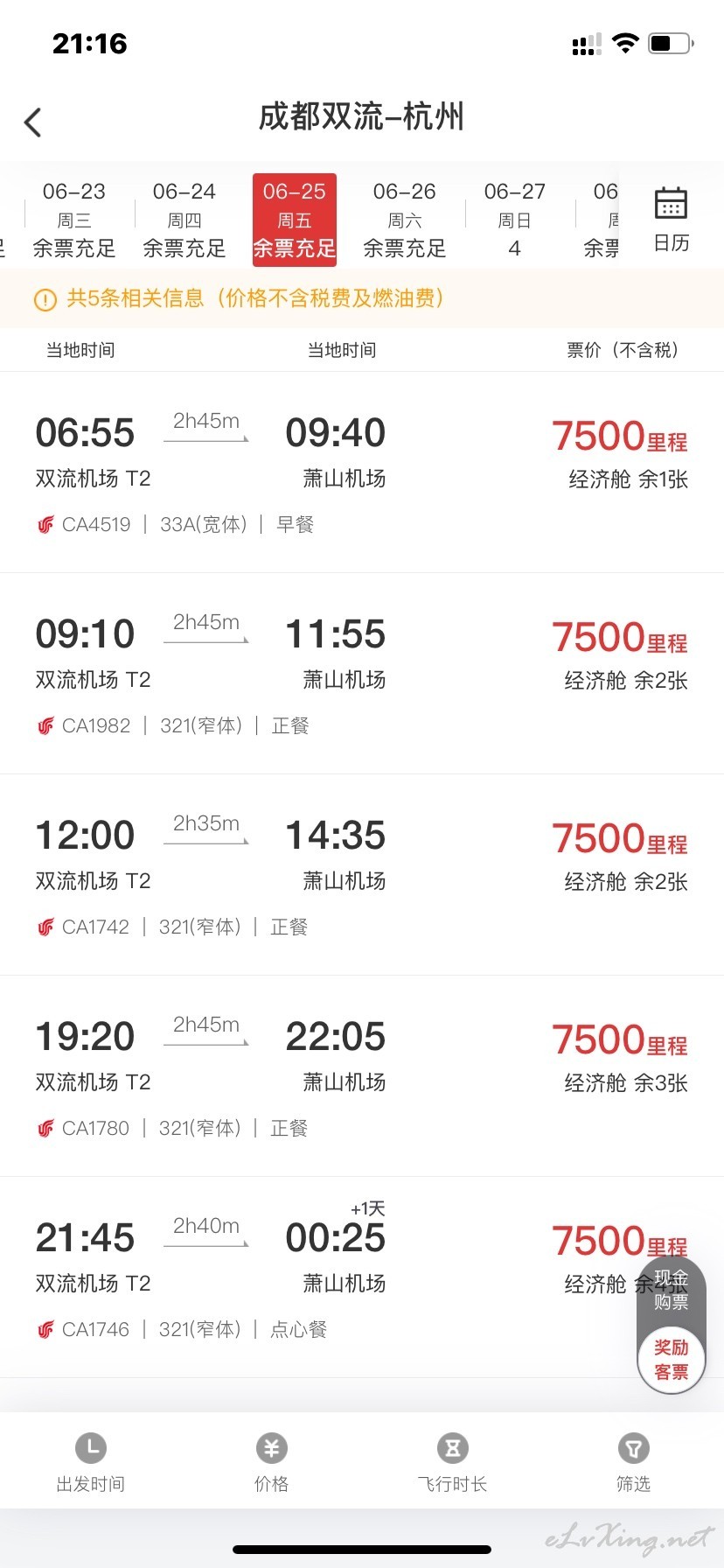The image size is (724, 1568).
Task: Switch to the 06-26 周六 date
Action: pyautogui.click(x=405, y=220)
